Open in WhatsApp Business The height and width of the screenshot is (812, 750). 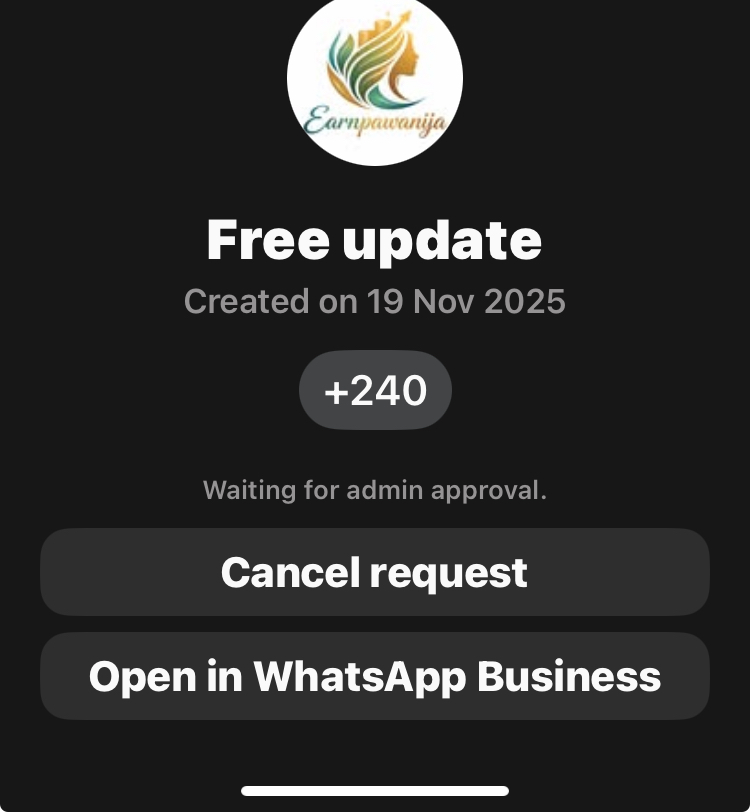coord(374,676)
